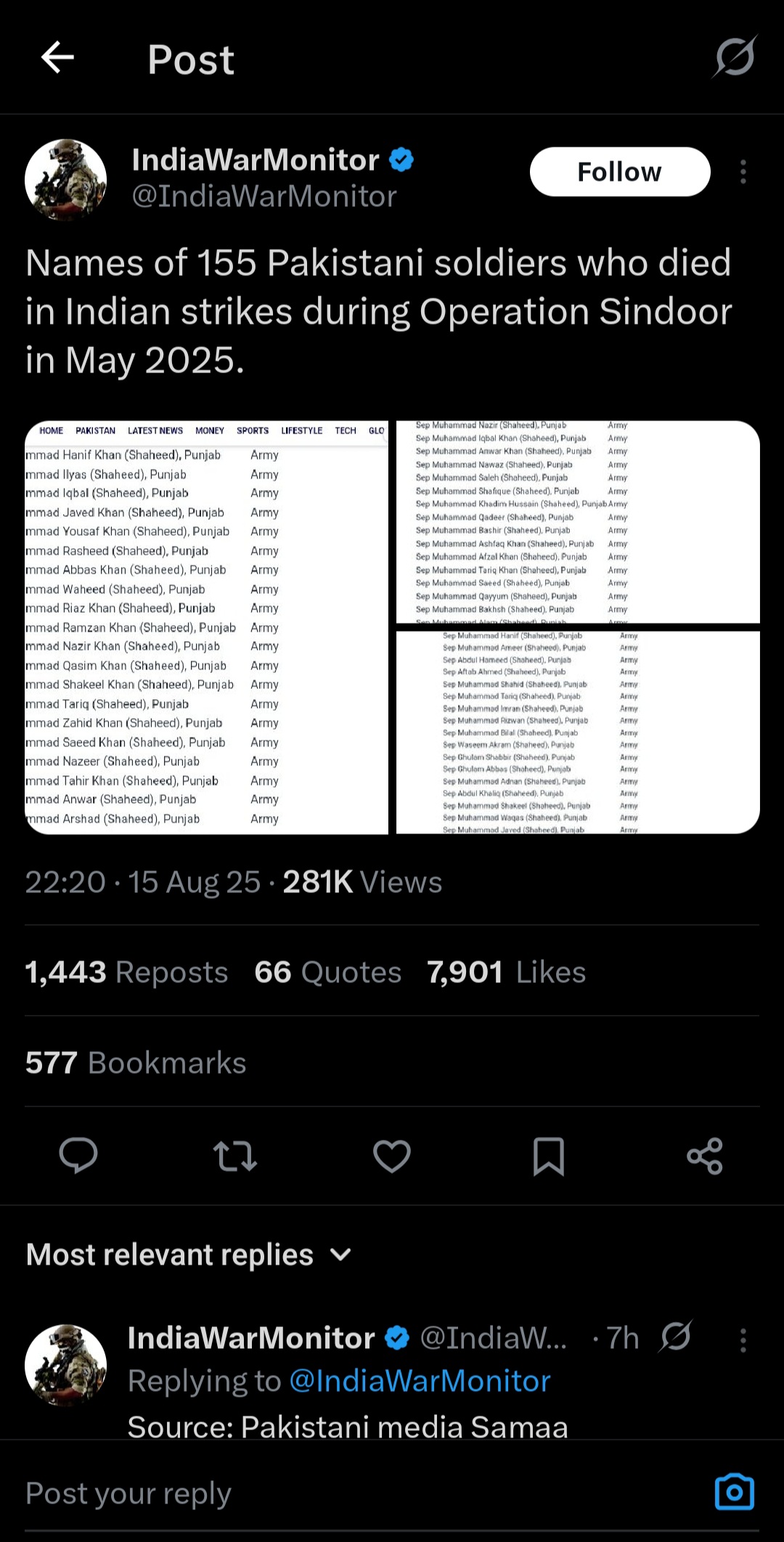
Task: View the 66 Quotes
Action: 327,972
